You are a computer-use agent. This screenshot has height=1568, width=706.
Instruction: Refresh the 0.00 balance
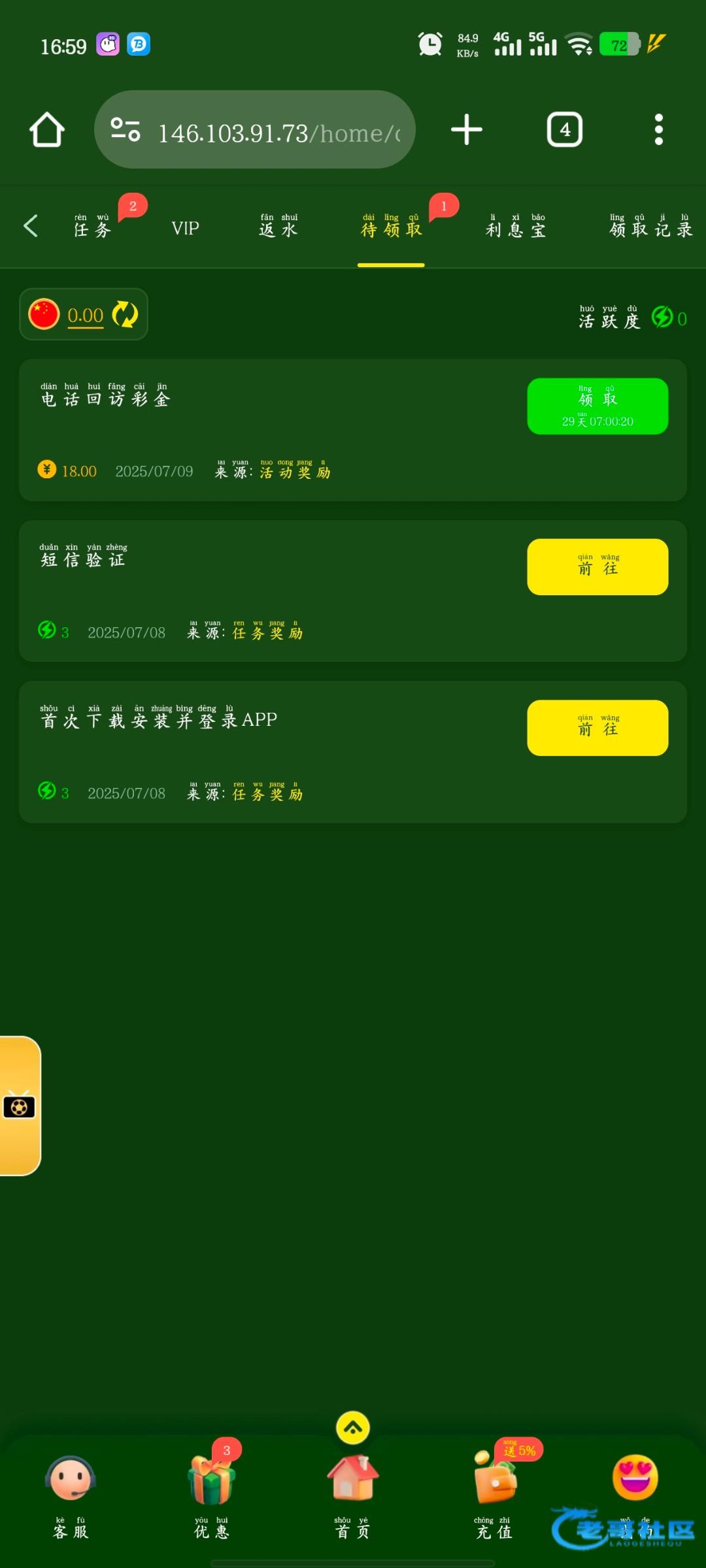pyautogui.click(x=125, y=315)
